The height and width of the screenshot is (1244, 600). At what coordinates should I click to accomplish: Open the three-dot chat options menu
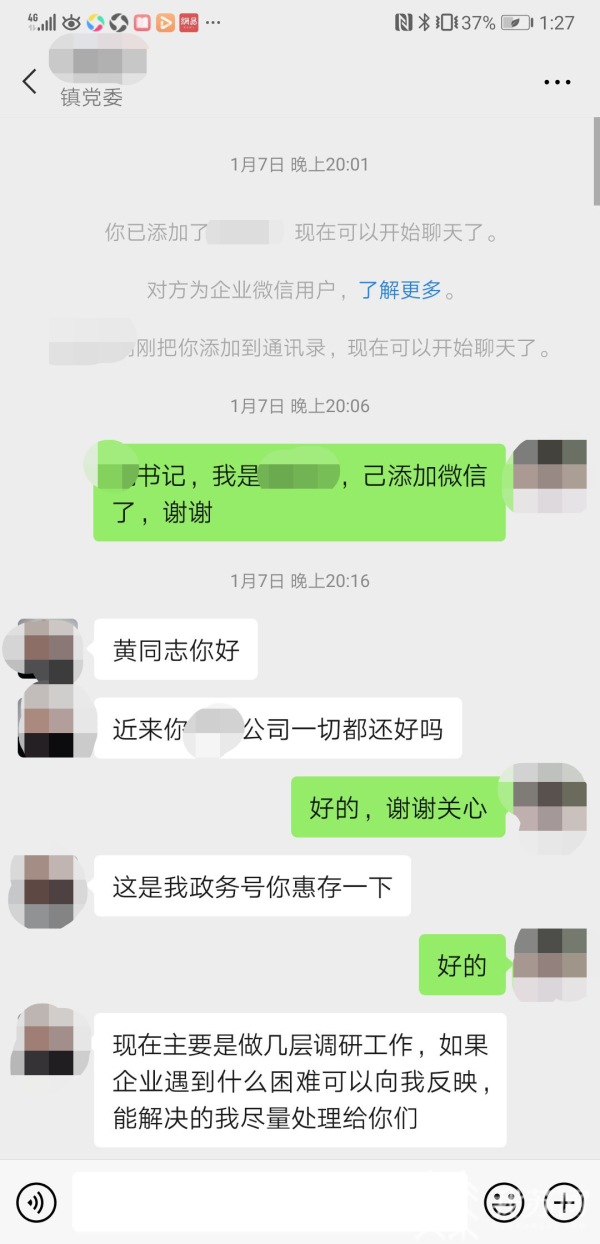[557, 82]
